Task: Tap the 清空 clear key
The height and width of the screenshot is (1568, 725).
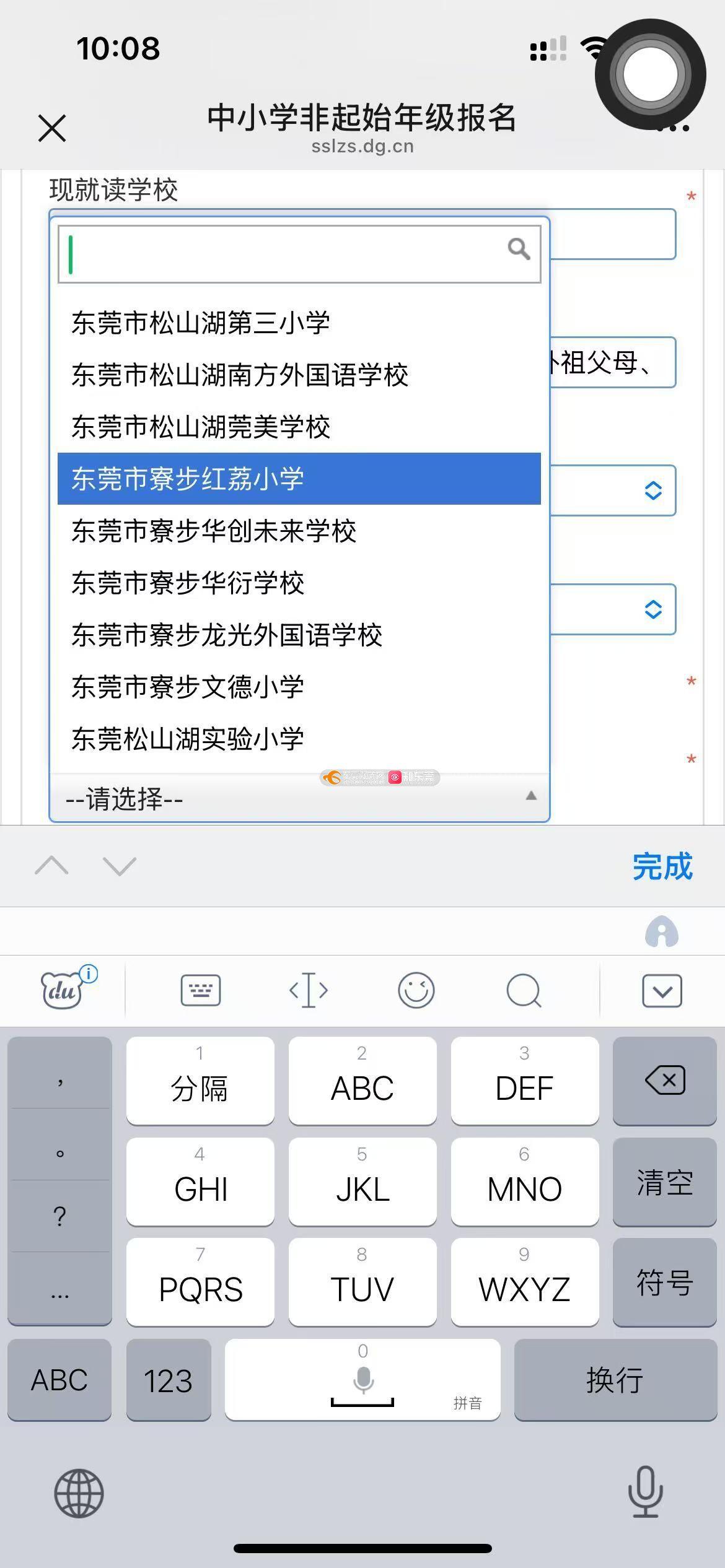Action: 664,1182
